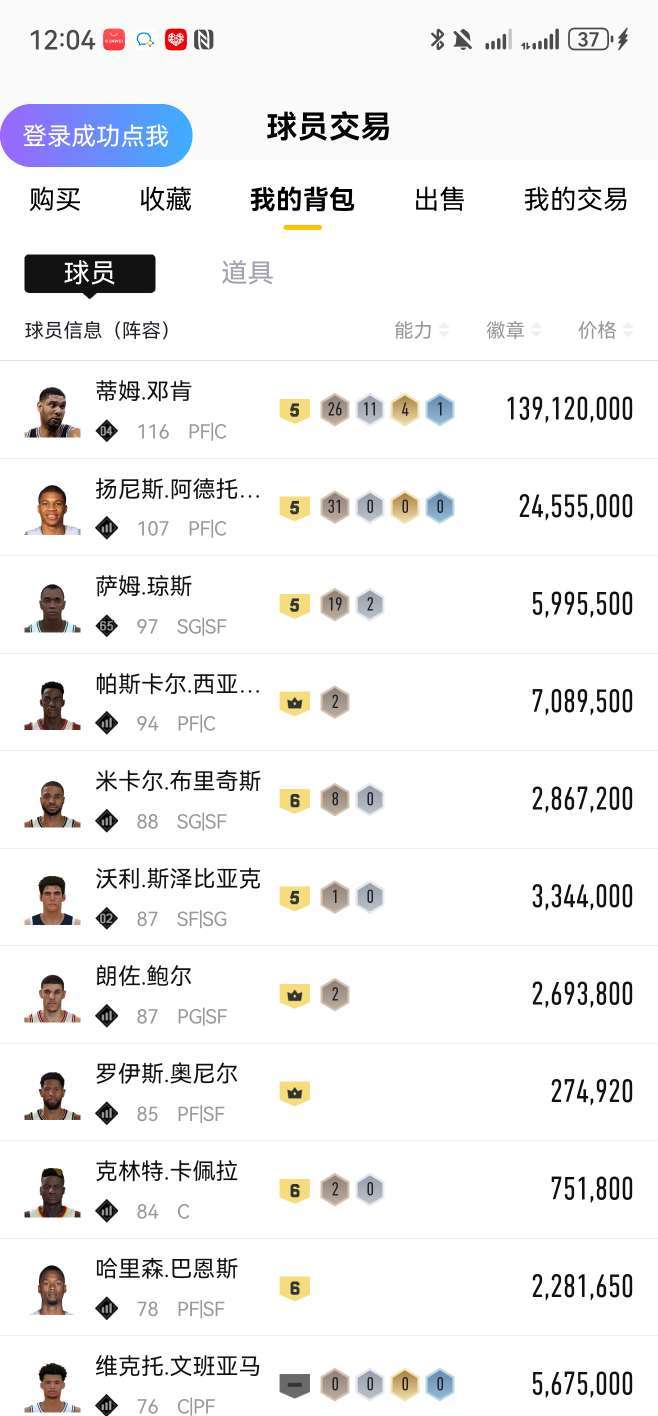Open the 收藏 tab
658x1416 pixels.
click(165, 199)
